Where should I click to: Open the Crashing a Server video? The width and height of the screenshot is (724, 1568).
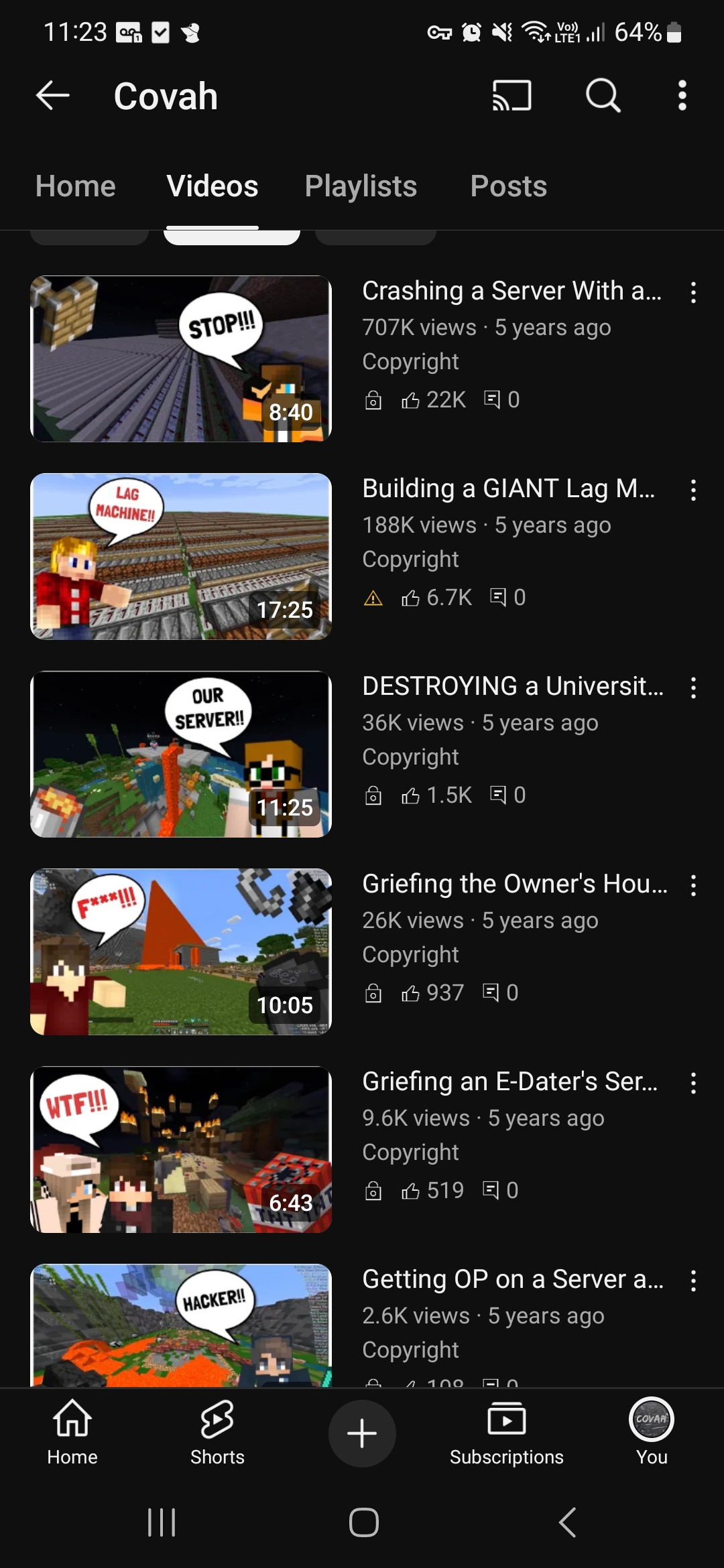coord(181,358)
